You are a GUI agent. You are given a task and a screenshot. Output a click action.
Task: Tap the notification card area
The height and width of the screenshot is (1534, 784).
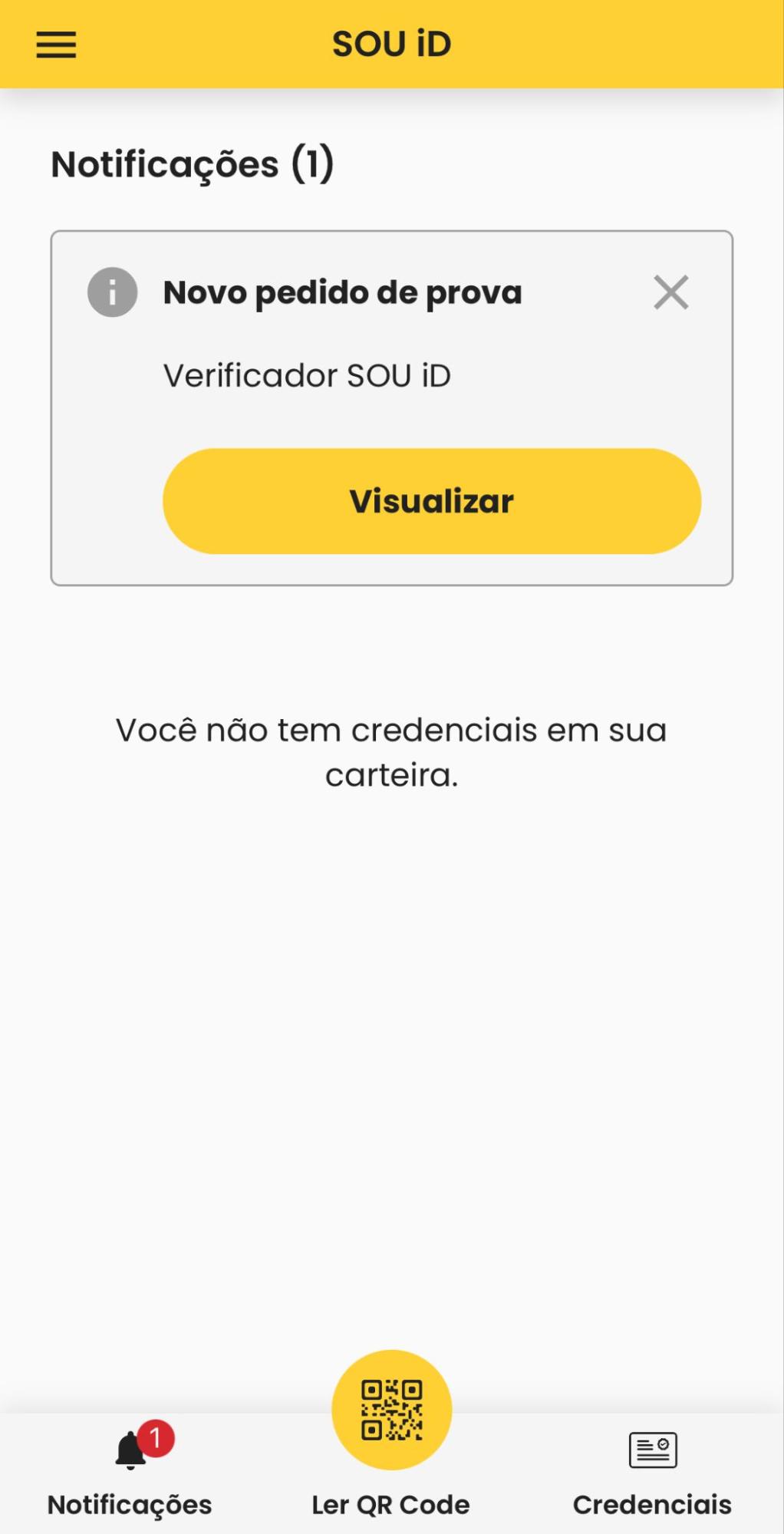(392, 405)
